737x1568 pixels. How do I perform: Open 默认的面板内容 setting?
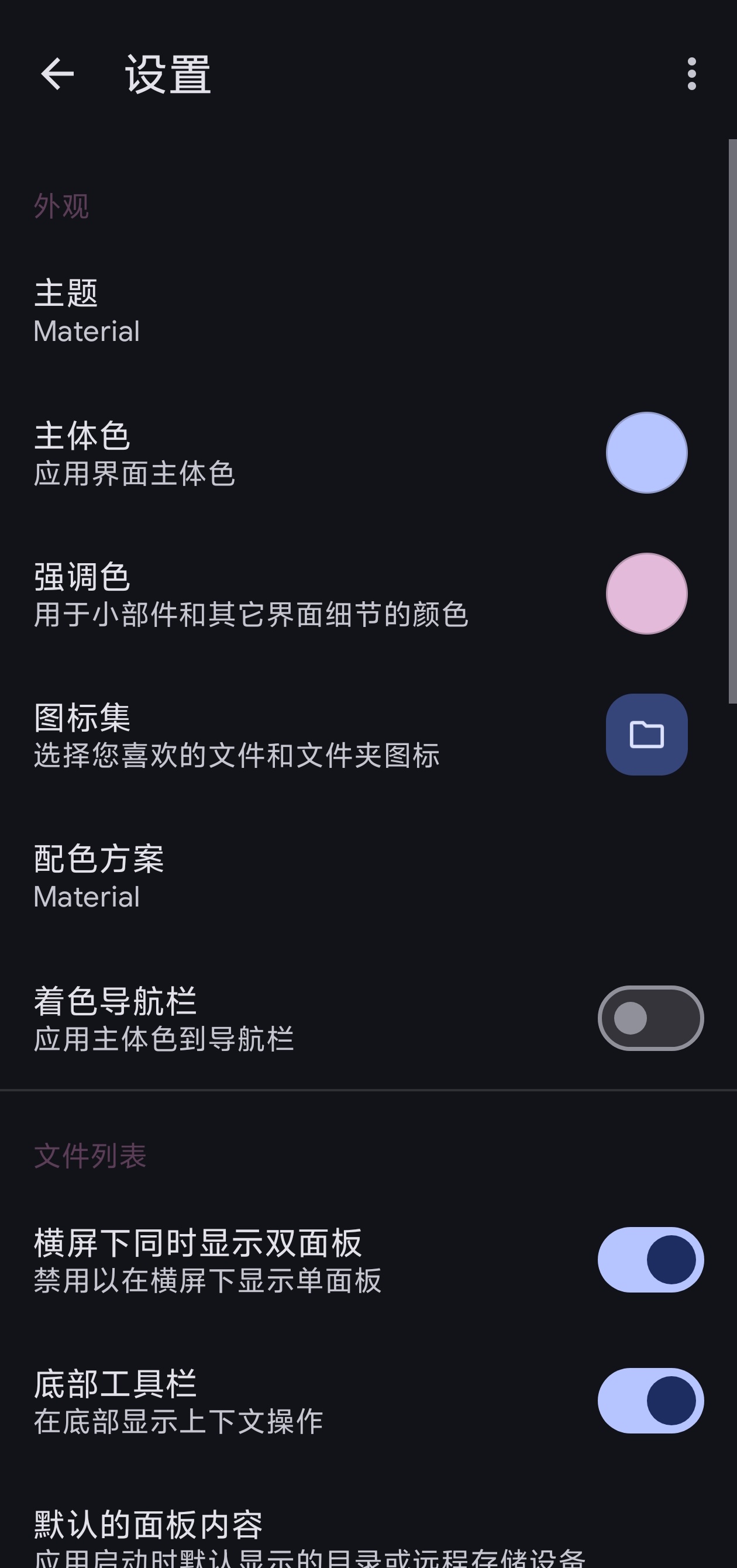tap(243, 1537)
